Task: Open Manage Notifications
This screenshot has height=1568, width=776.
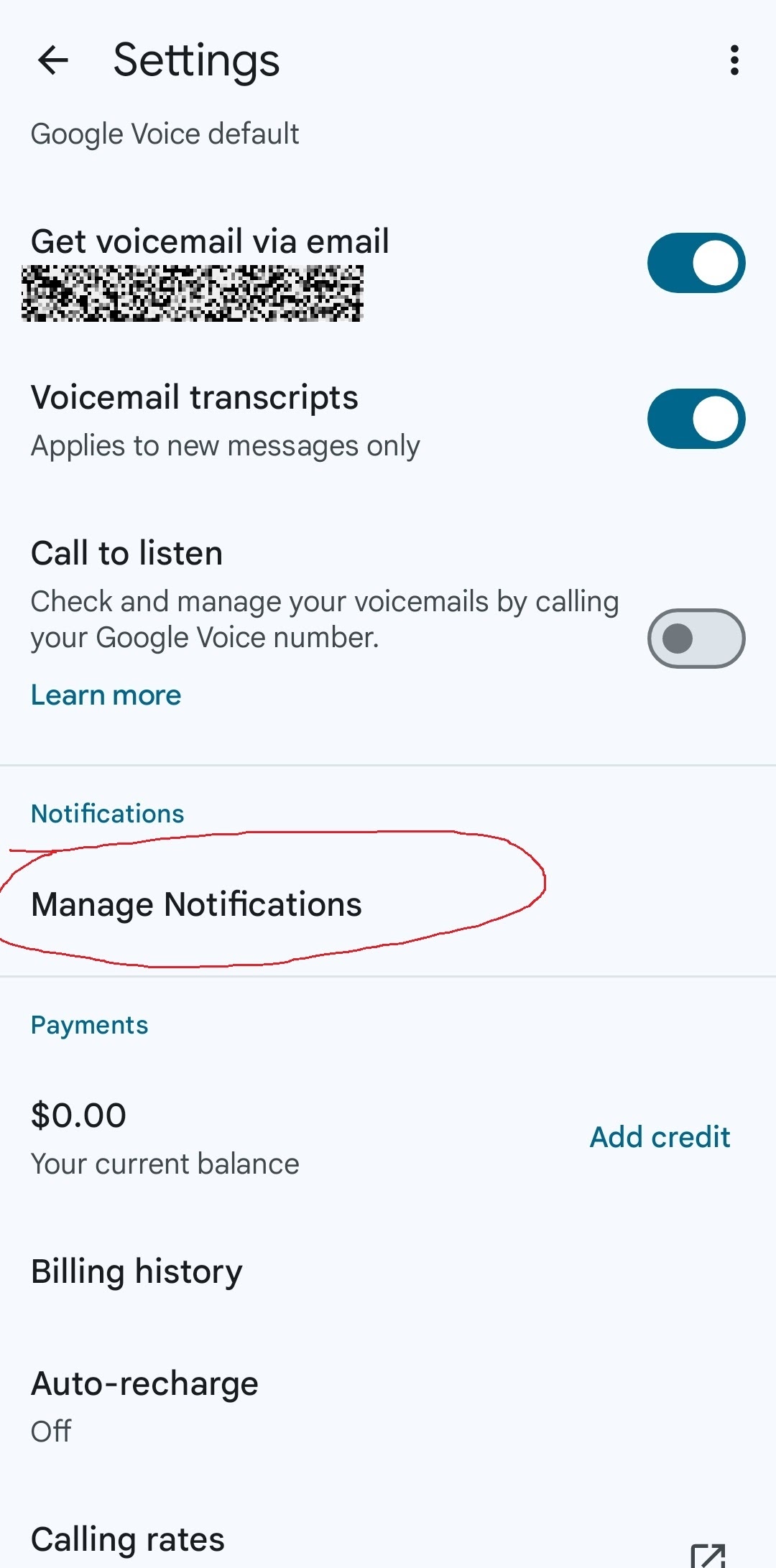Action: [197, 904]
